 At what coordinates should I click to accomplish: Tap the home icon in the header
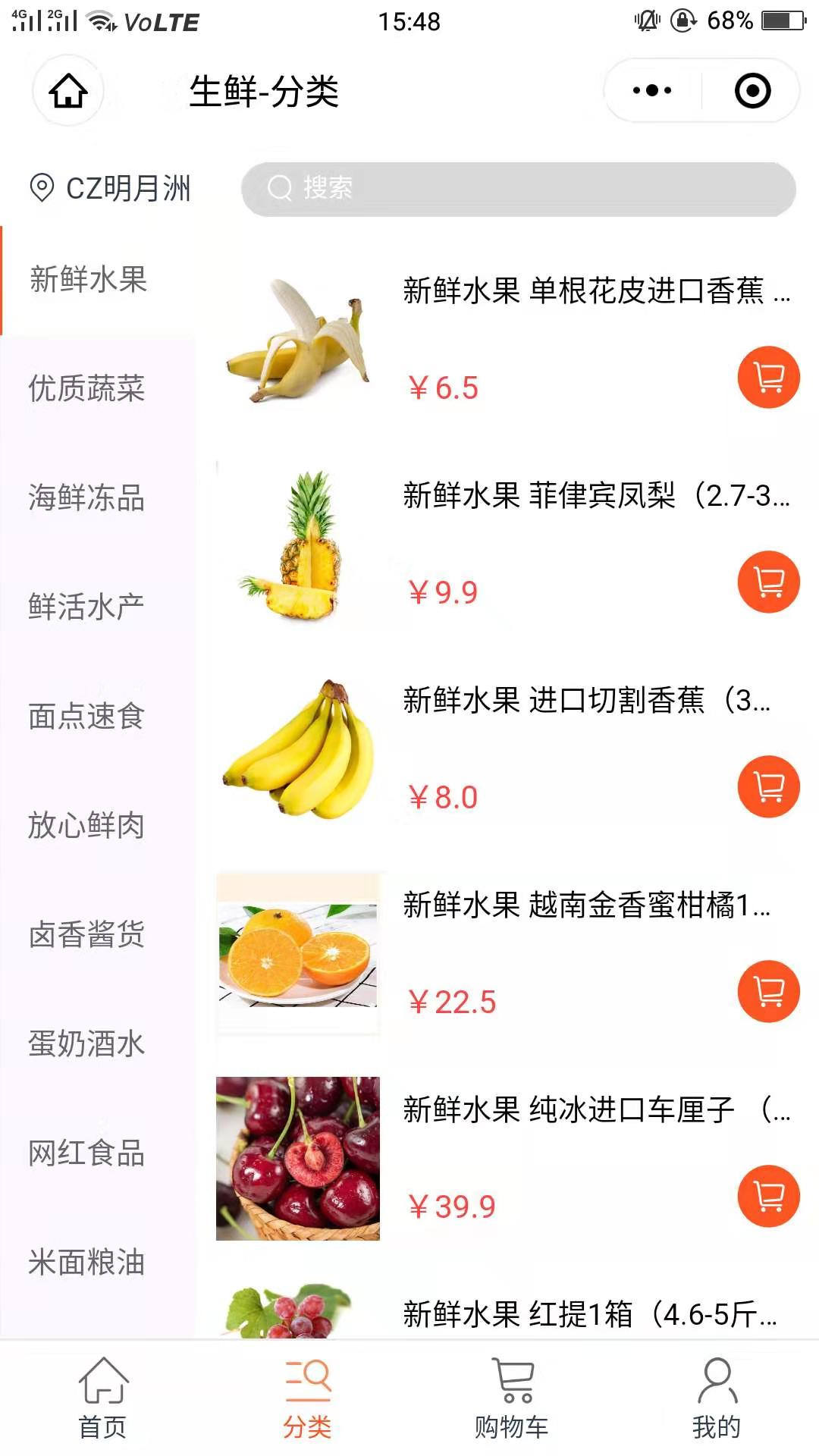[68, 91]
